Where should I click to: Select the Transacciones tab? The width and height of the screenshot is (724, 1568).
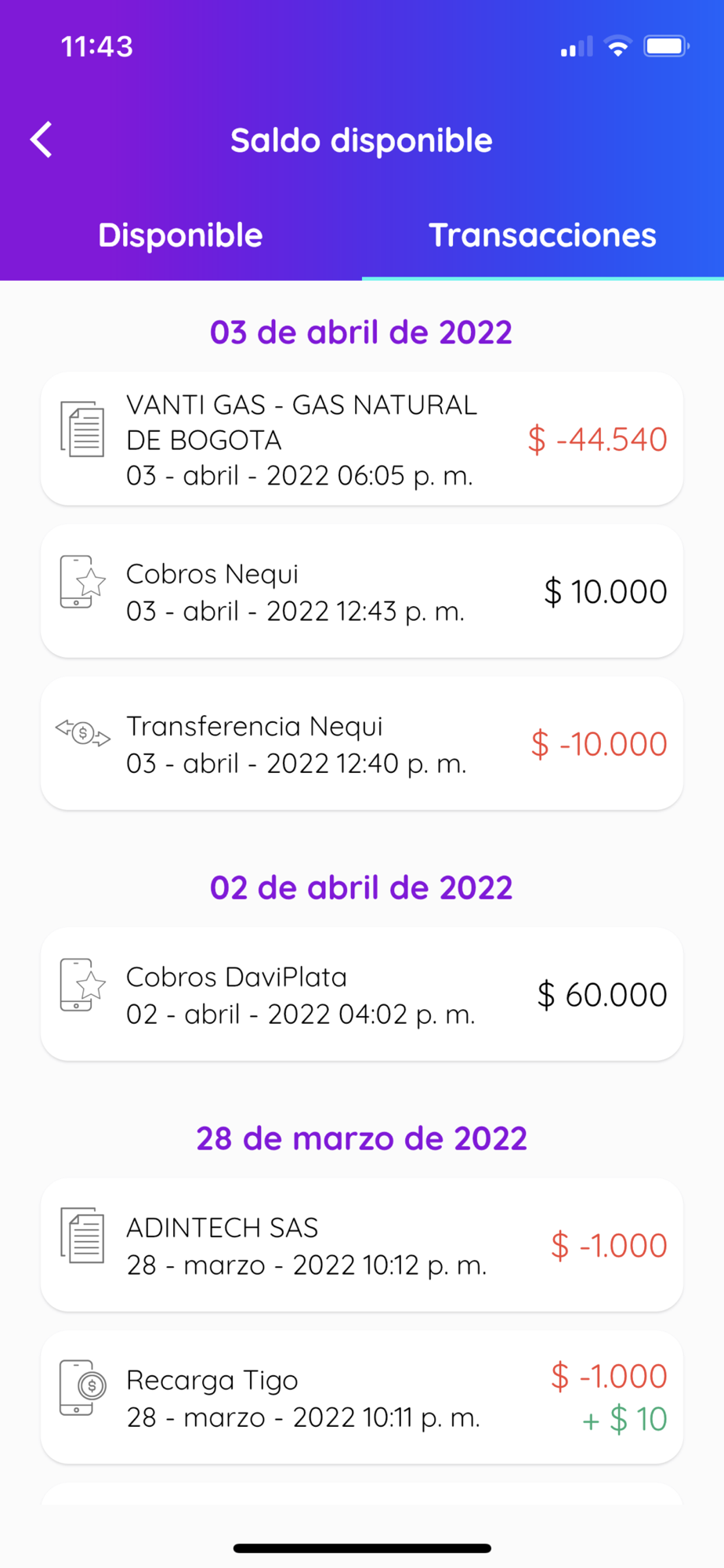click(542, 236)
